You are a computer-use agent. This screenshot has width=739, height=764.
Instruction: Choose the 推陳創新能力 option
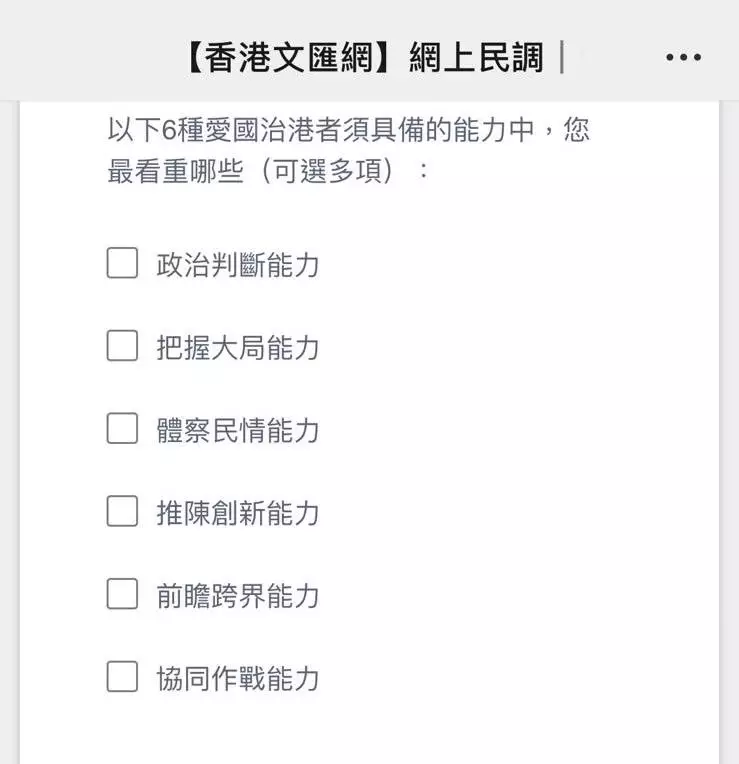point(122,512)
